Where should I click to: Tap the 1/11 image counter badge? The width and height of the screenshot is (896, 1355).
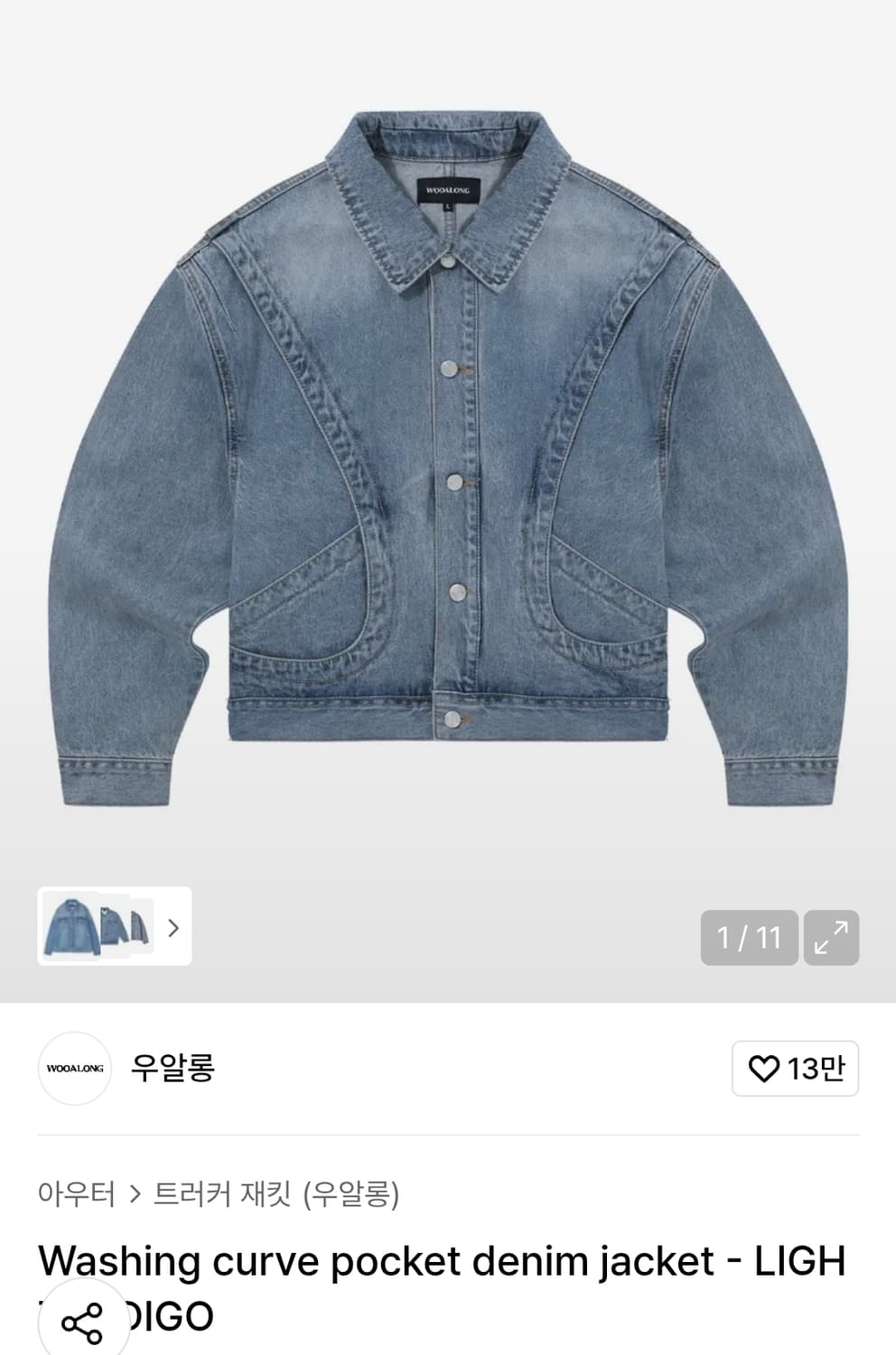[x=749, y=938]
